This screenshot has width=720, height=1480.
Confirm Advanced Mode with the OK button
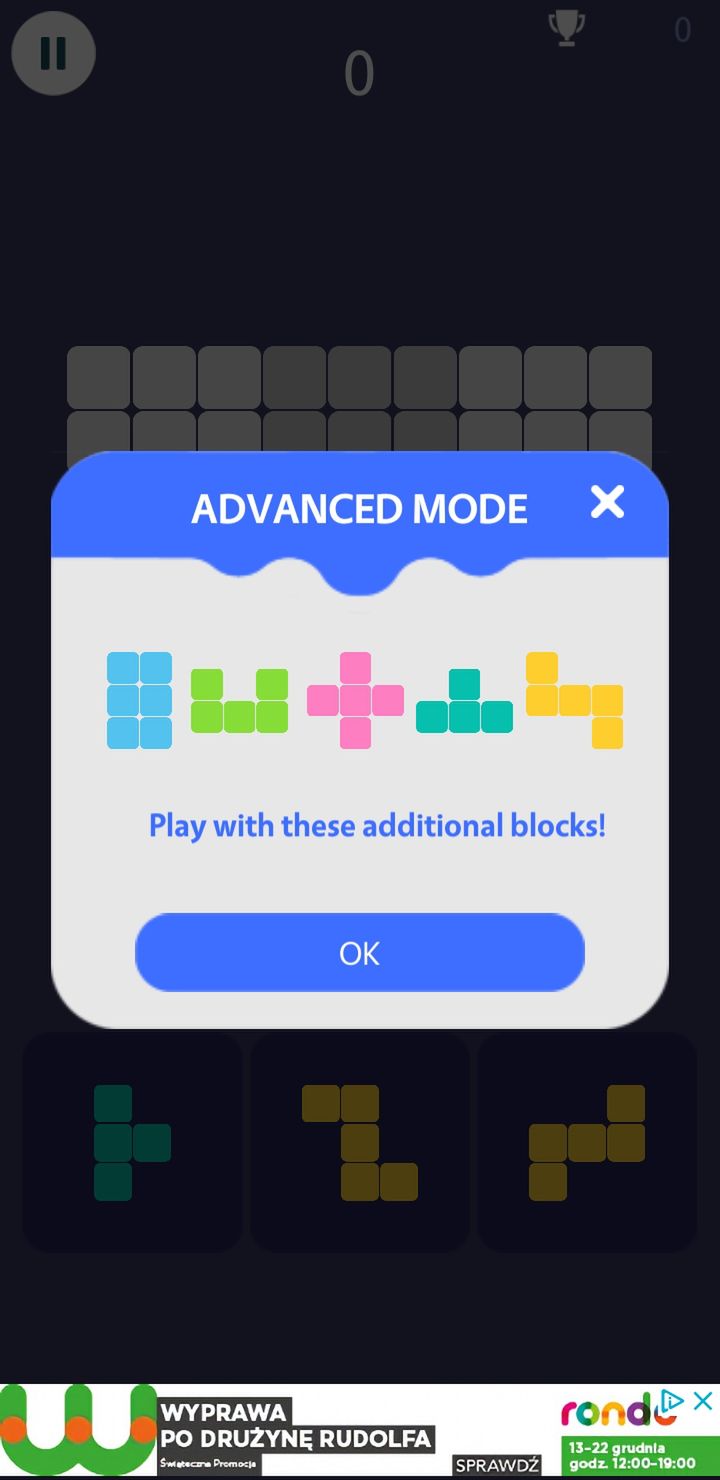click(359, 952)
